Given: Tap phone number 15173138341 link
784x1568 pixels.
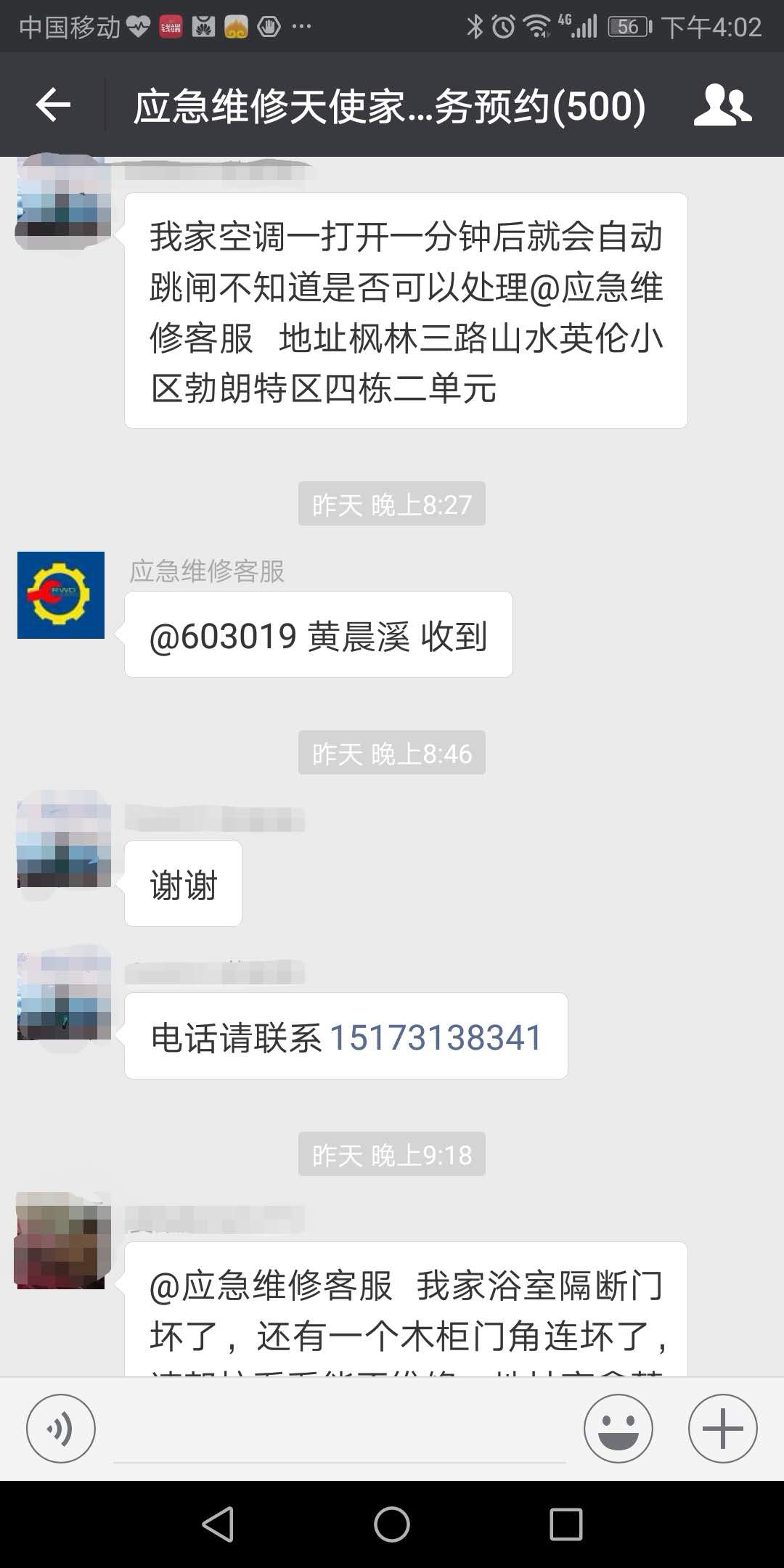Looking at the screenshot, I should (436, 1037).
